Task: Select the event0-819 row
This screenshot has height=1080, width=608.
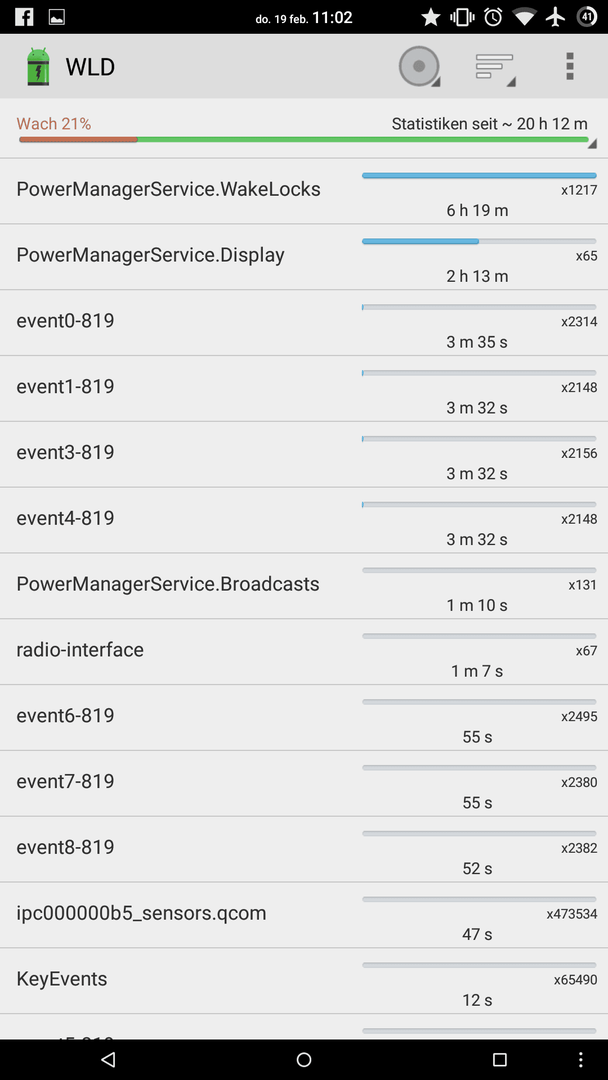Action: click(x=304, y=323)
